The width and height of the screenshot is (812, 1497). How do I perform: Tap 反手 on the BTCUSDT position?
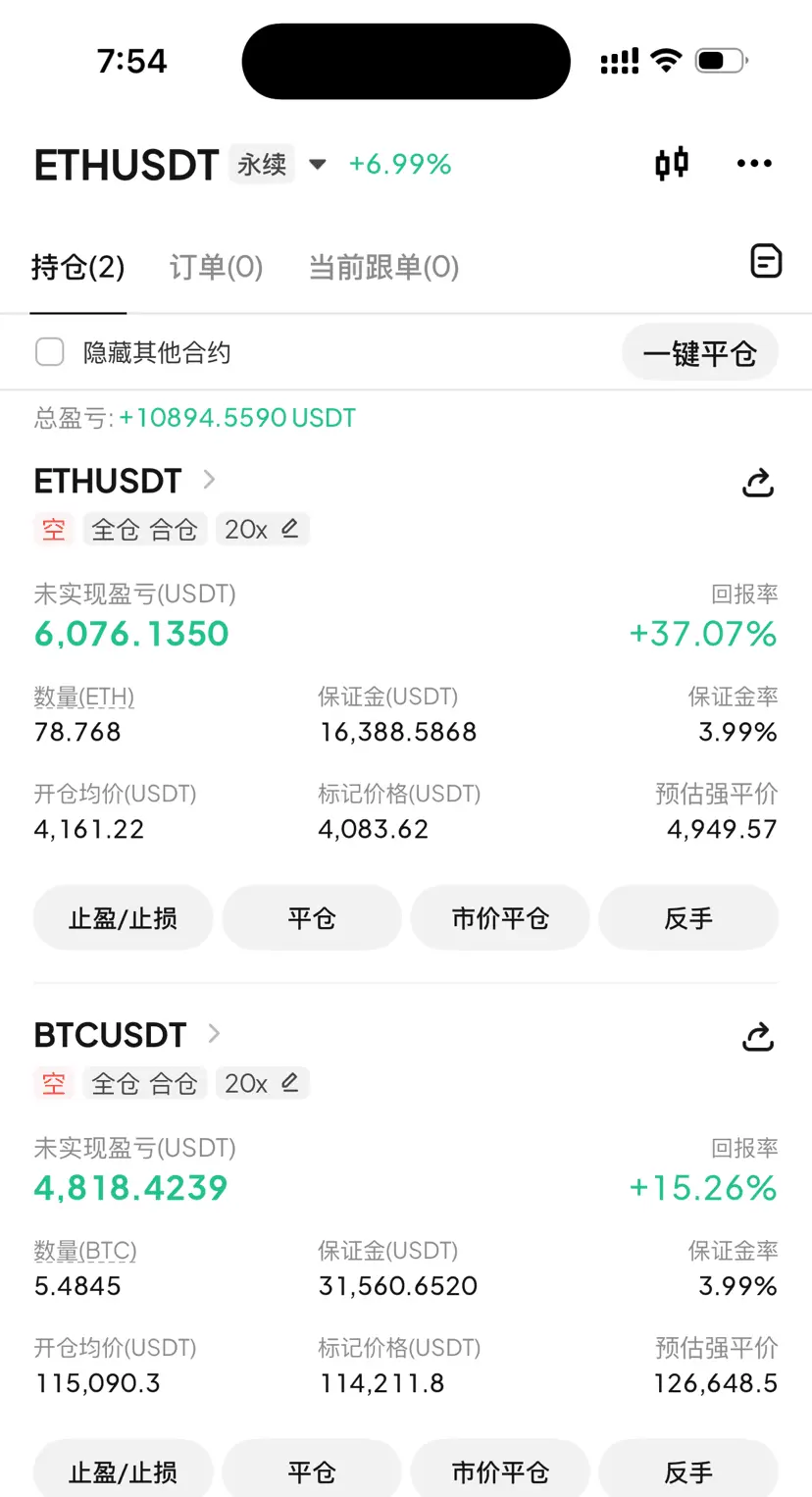point(688,1471)
